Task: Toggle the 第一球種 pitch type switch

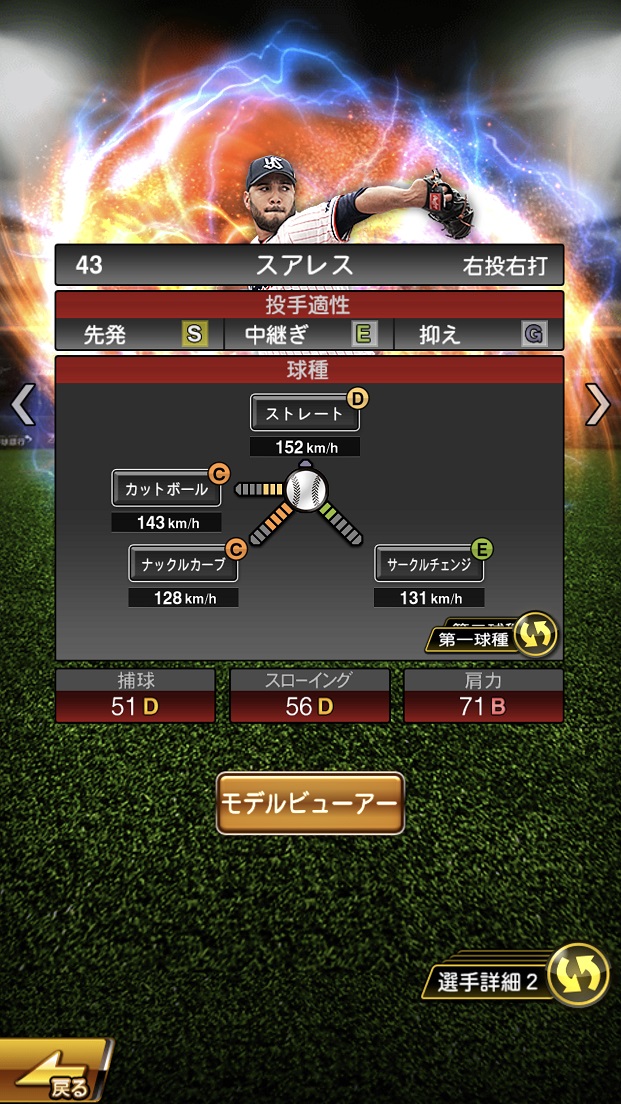Action: tap(535, 635)
